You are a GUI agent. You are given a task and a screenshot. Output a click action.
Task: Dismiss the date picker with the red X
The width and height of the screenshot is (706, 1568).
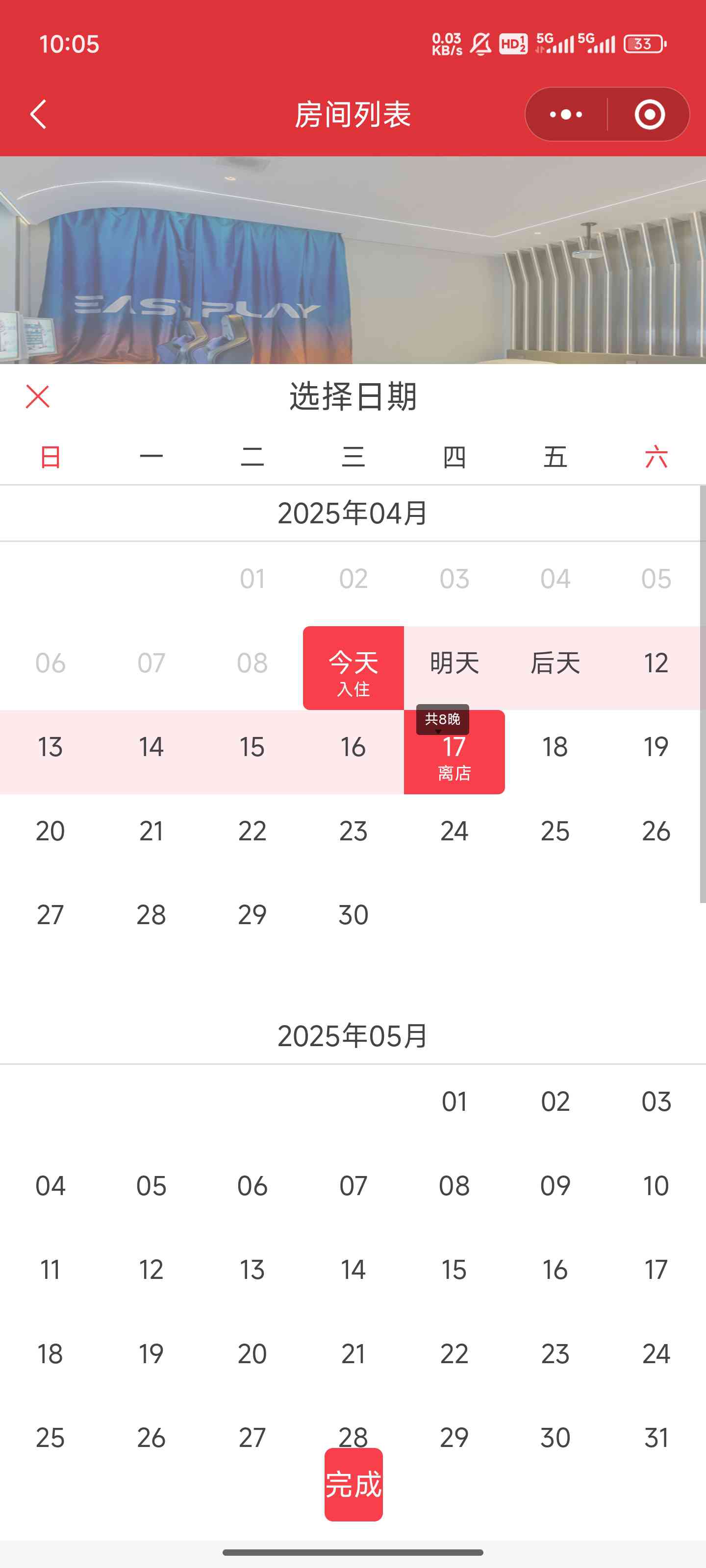[x=38, y=397]
